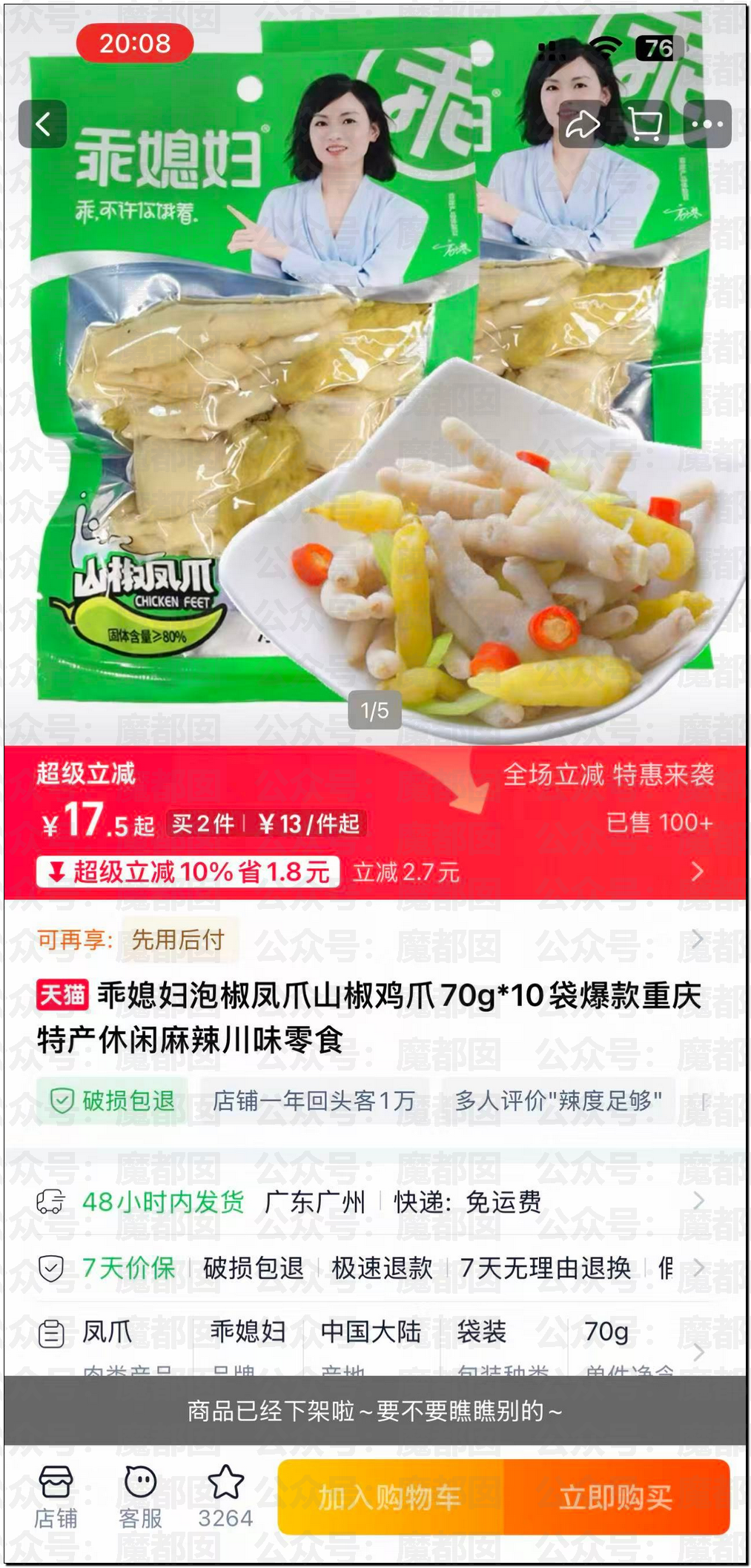Tap 加入购物车 to add to cart
751x1568 pixels.
click(x=391, y=1498)
